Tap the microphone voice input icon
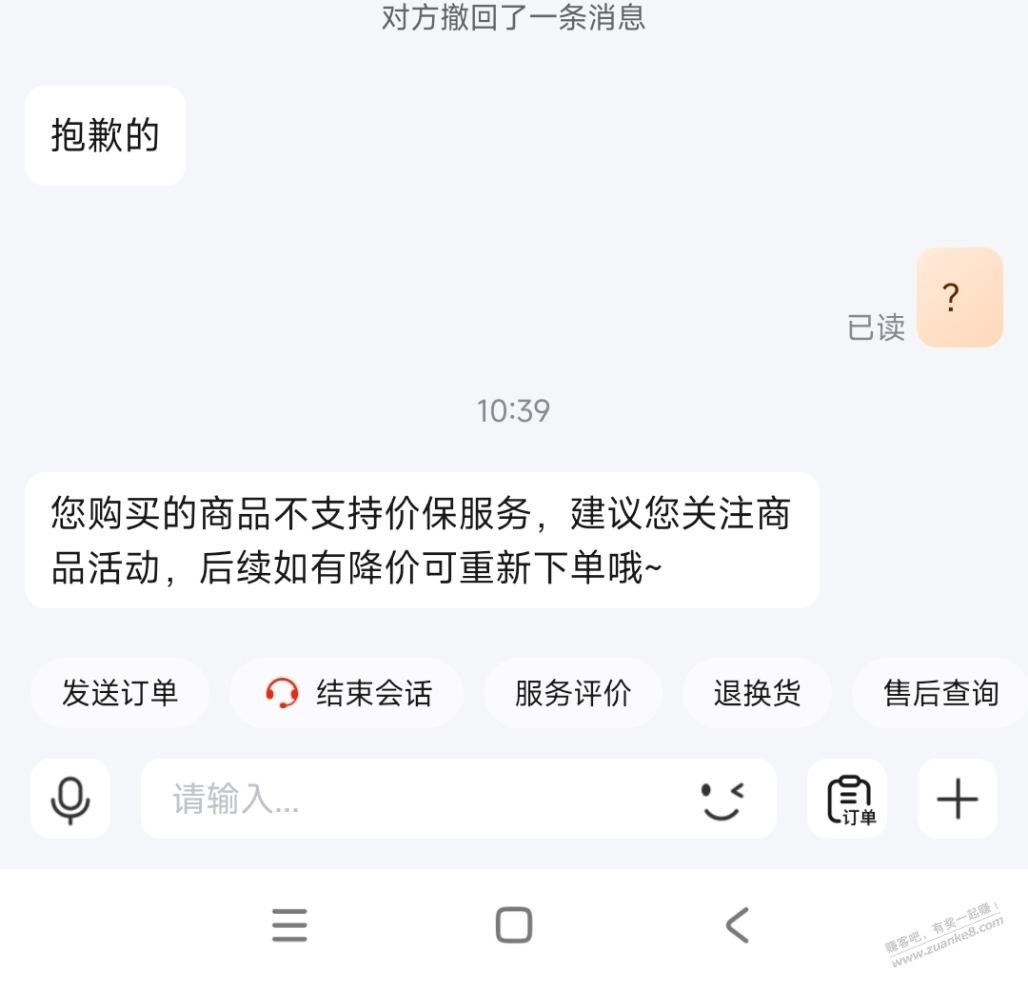The height and width of the screenshot is (987, 1028). point(70,799)
